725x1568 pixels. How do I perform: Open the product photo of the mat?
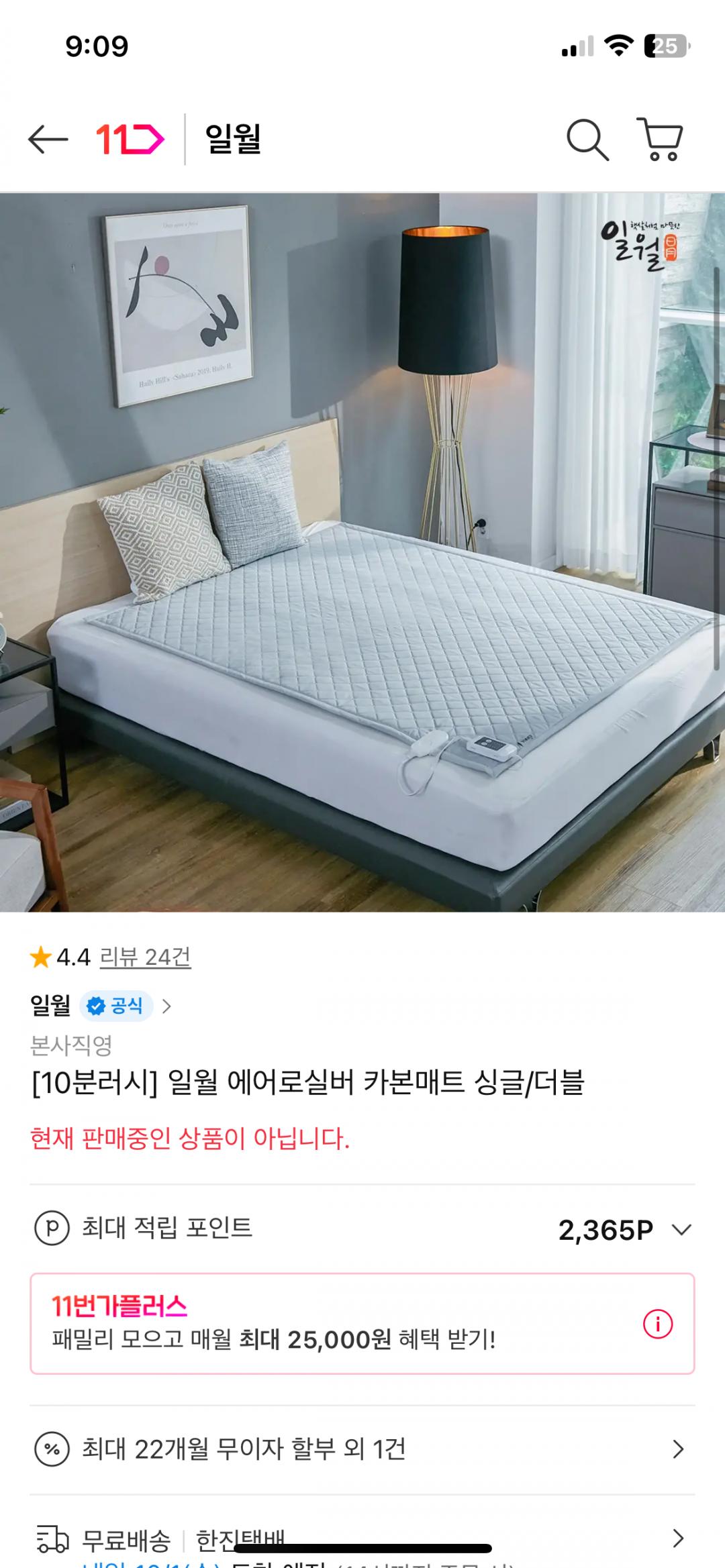click(362, 552)
